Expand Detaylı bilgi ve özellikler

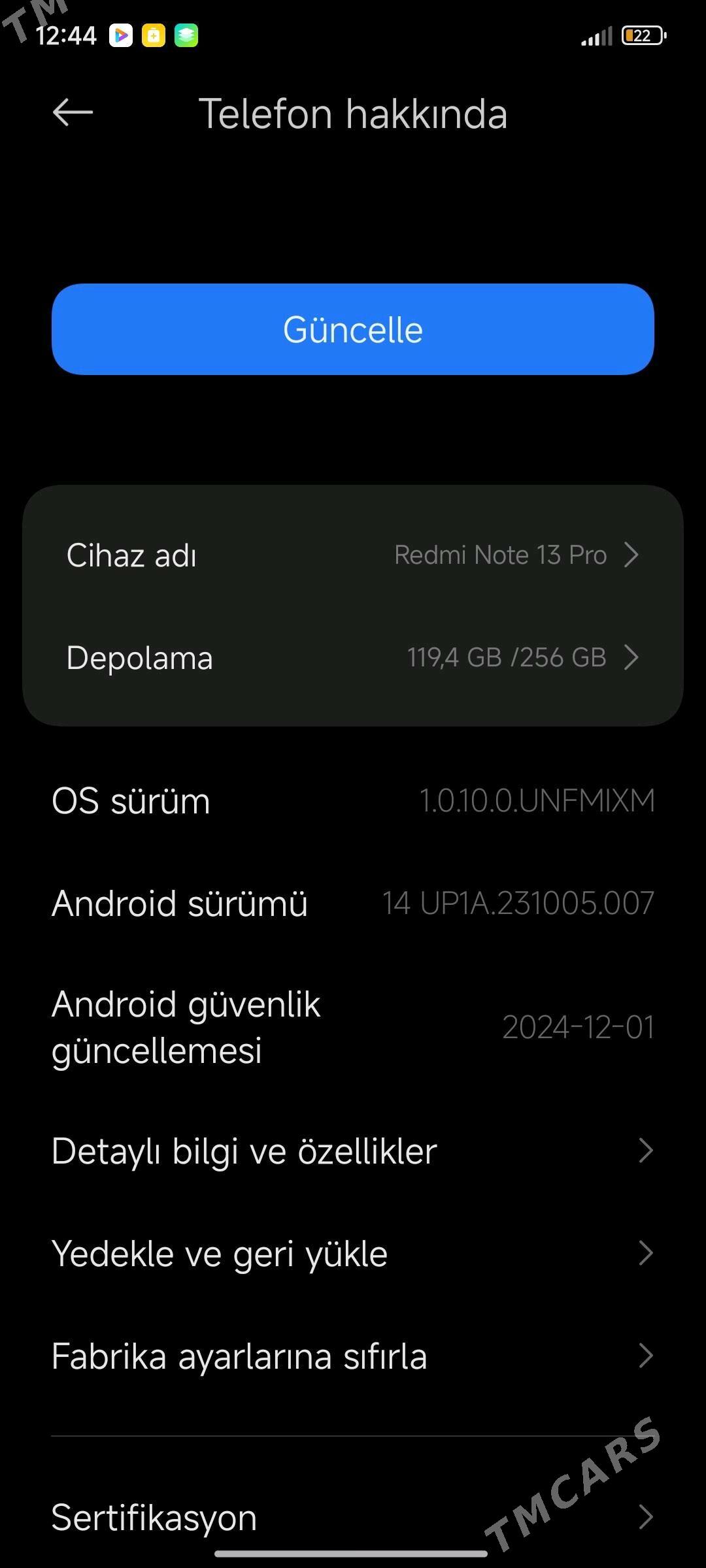pyautogui.click(x=353, y=1151)
